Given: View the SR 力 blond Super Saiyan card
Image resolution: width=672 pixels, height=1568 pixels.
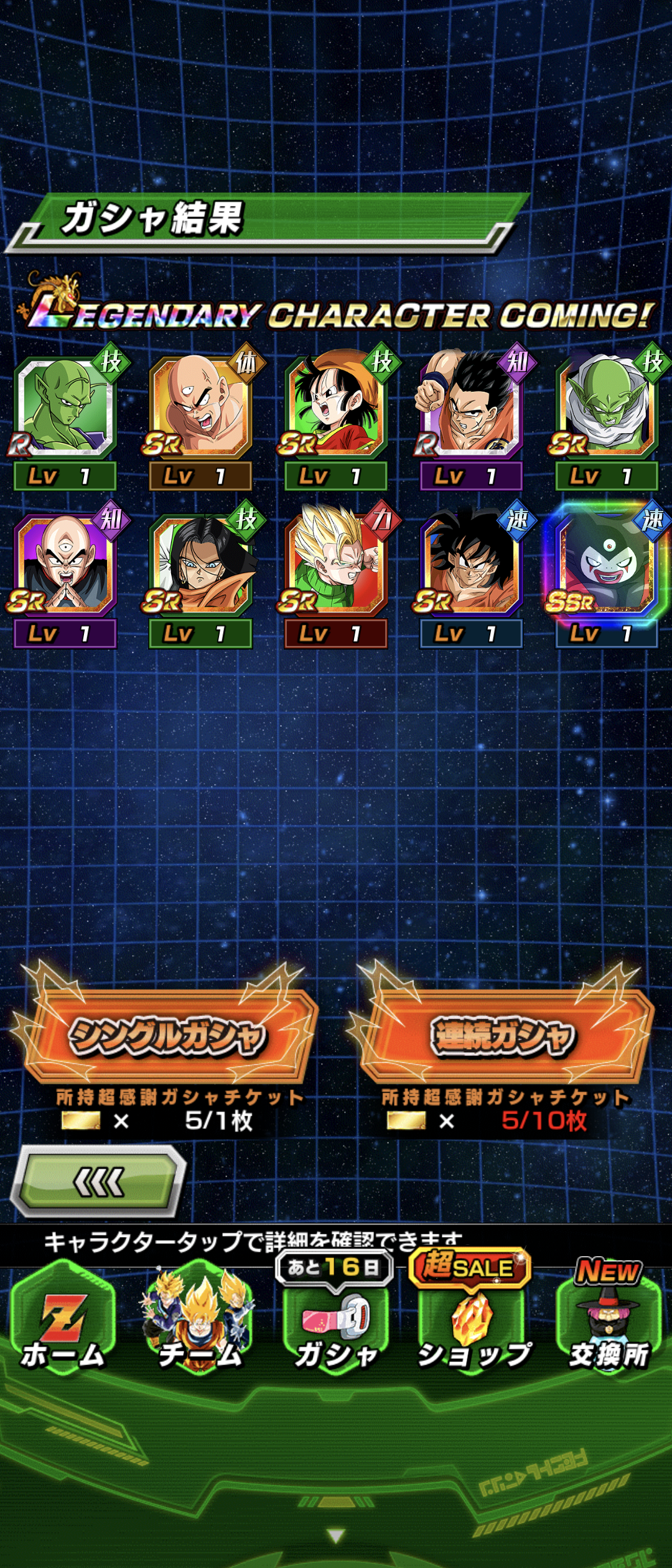Looking at the screenshot, I should tap(336, 566).
